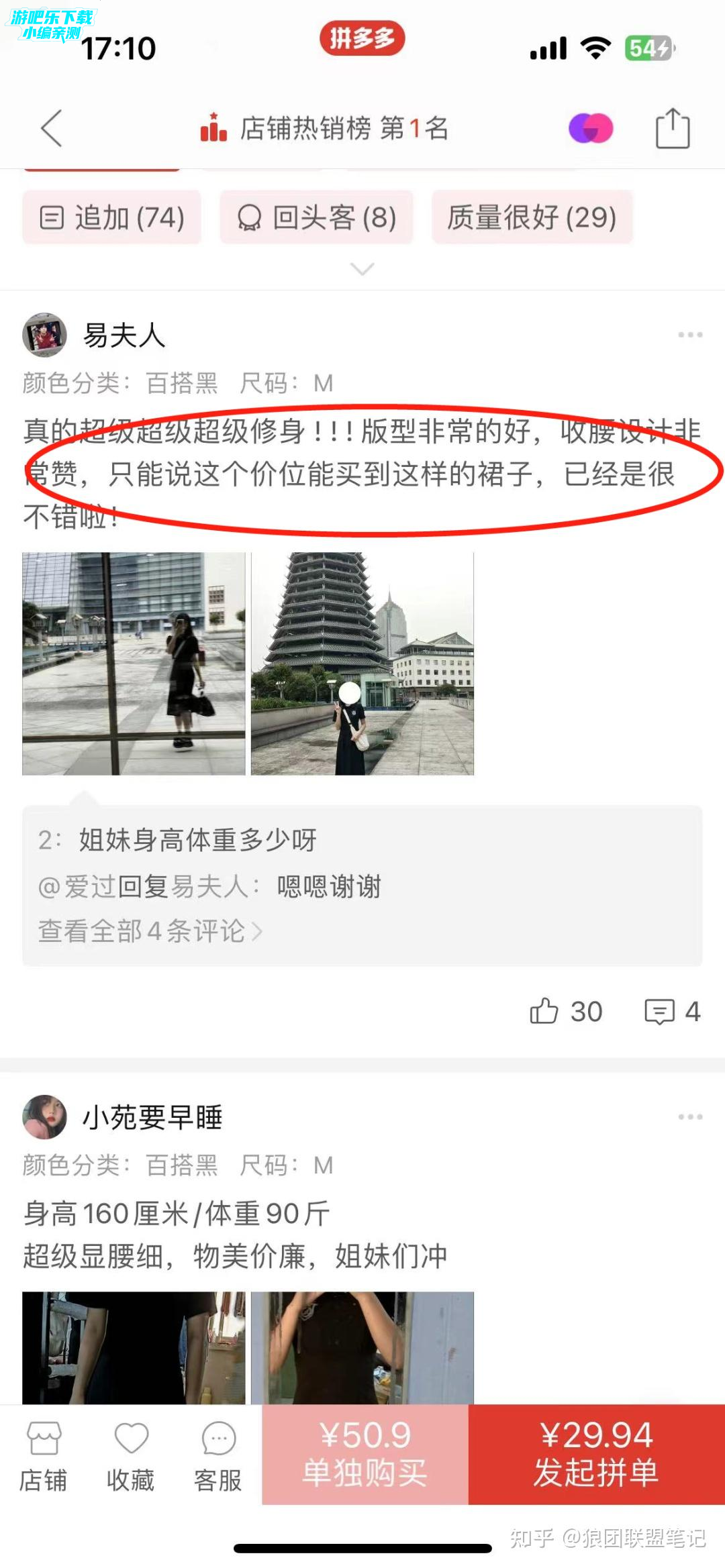View 易夫人's pagoda review photo
Screen dimensions: 725x1568
point(362,664)
